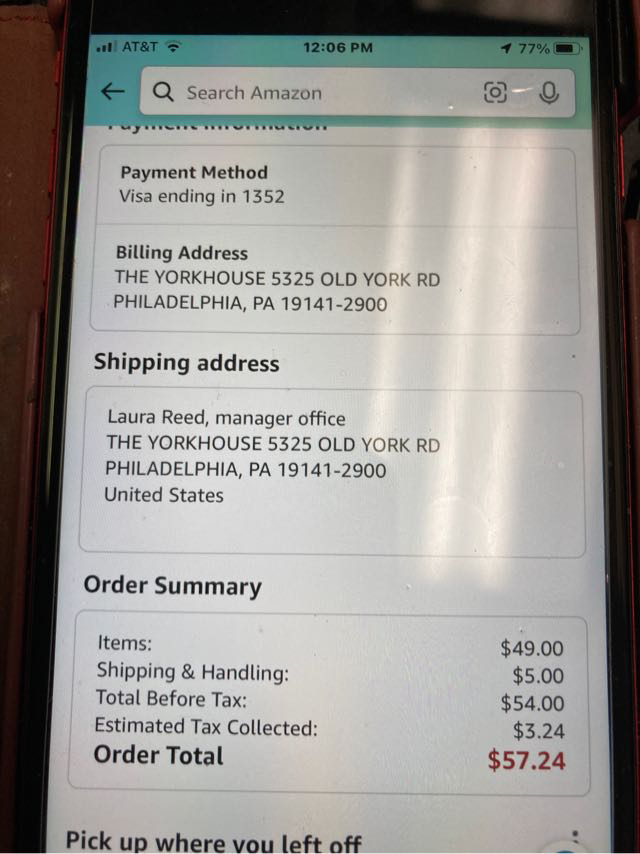The width and height of the screenshot is (640, 854).
Task: Open the camera scan search icon
Action: point(496,93)
